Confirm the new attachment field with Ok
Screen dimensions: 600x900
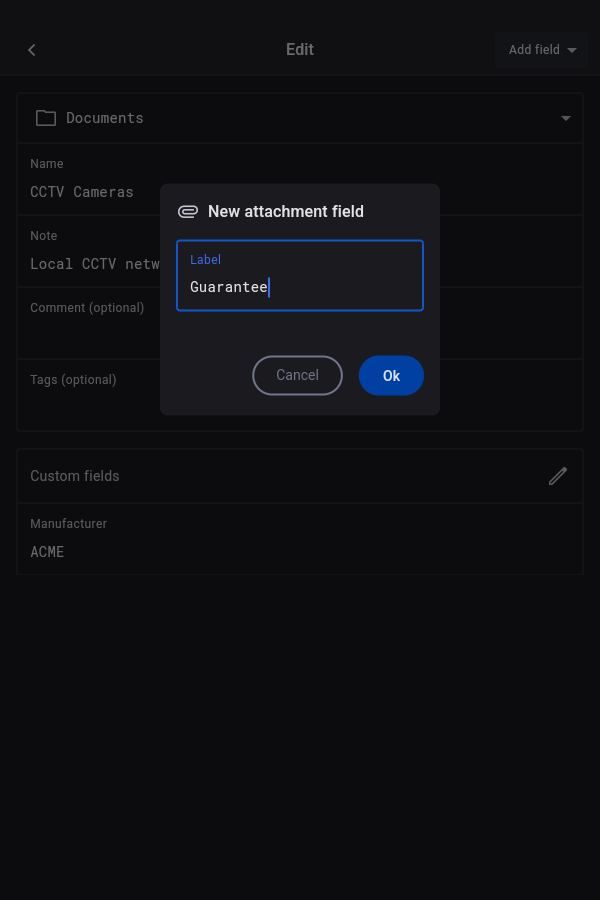pos(391,376)
